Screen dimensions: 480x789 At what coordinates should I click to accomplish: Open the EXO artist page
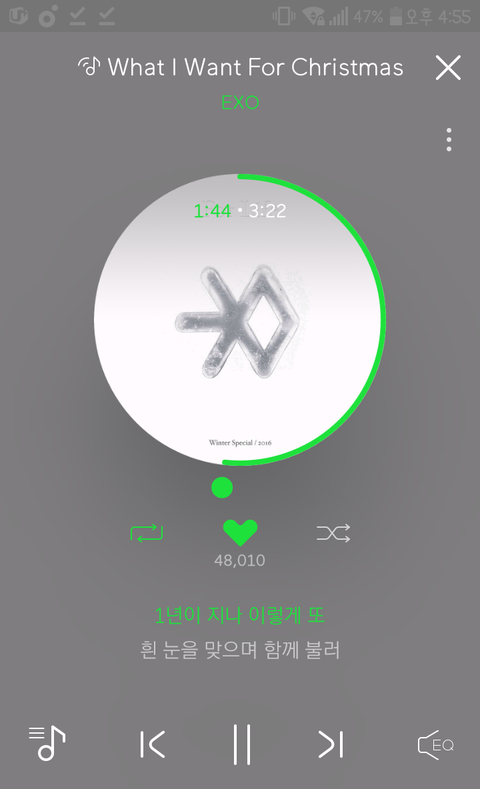(x=240, y=103)
